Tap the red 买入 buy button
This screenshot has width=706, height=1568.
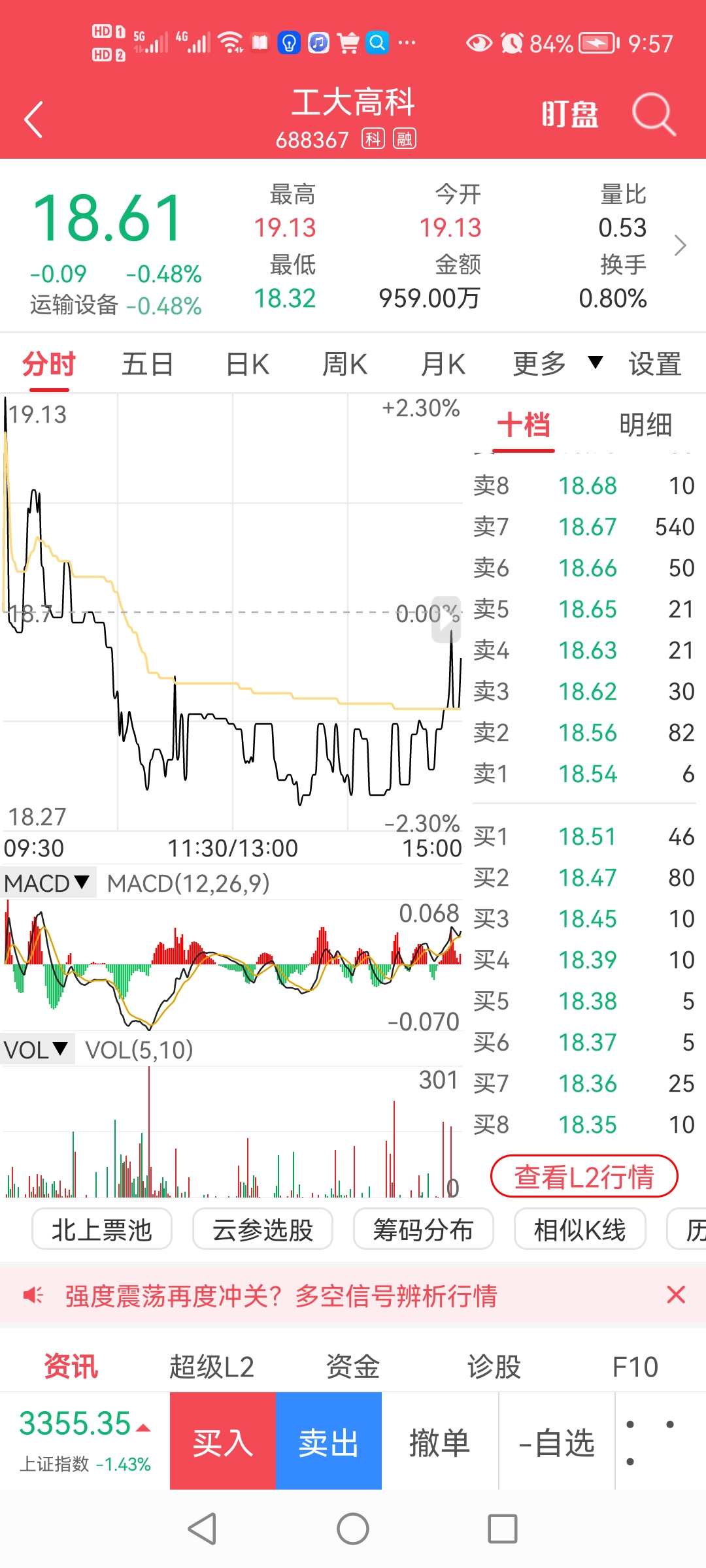coord(223,1443)
